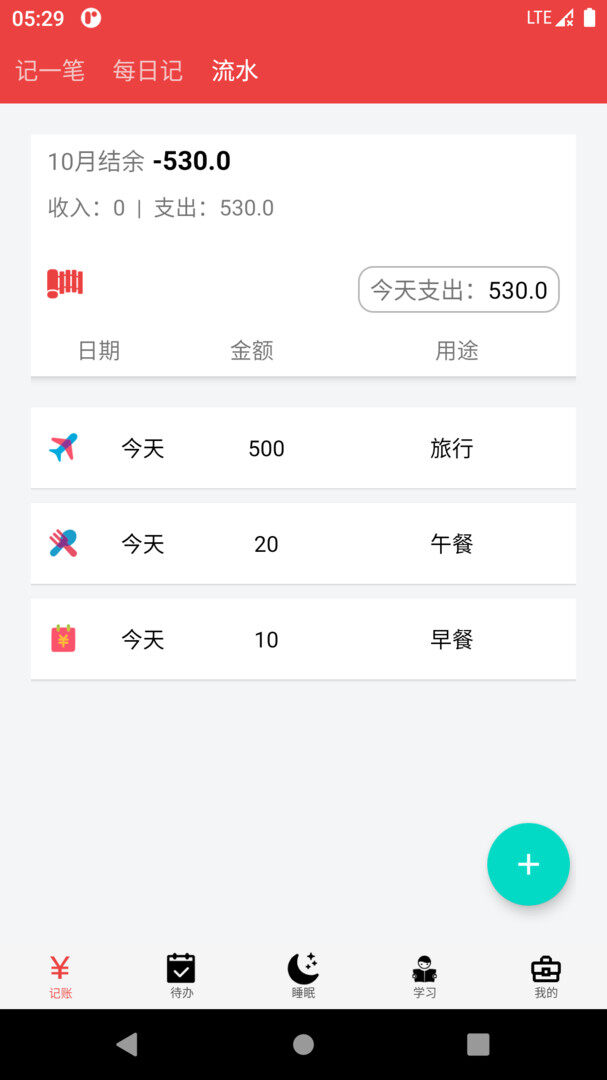Open the 睡眠 tab
This screenshot has width=607, height=1080.
coord(303,976)
